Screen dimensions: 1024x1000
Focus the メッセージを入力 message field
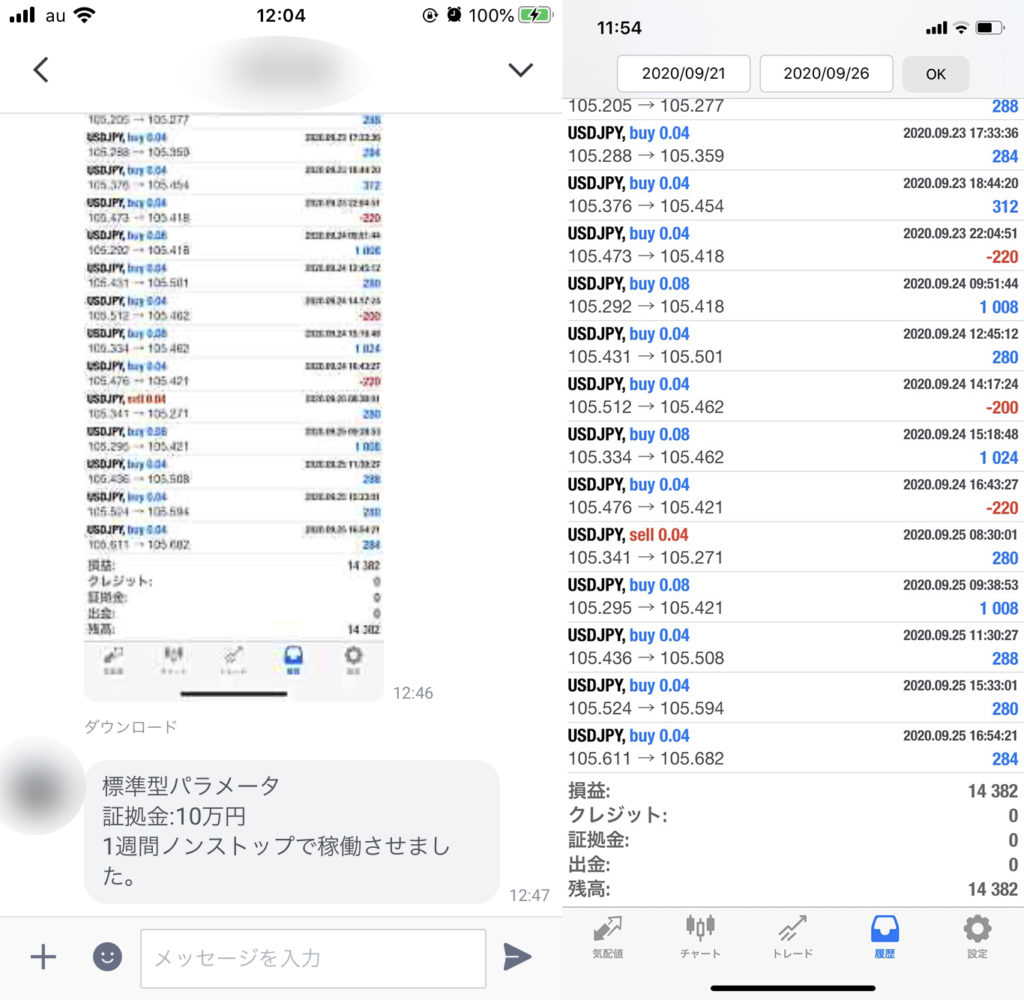coord(312,958)
